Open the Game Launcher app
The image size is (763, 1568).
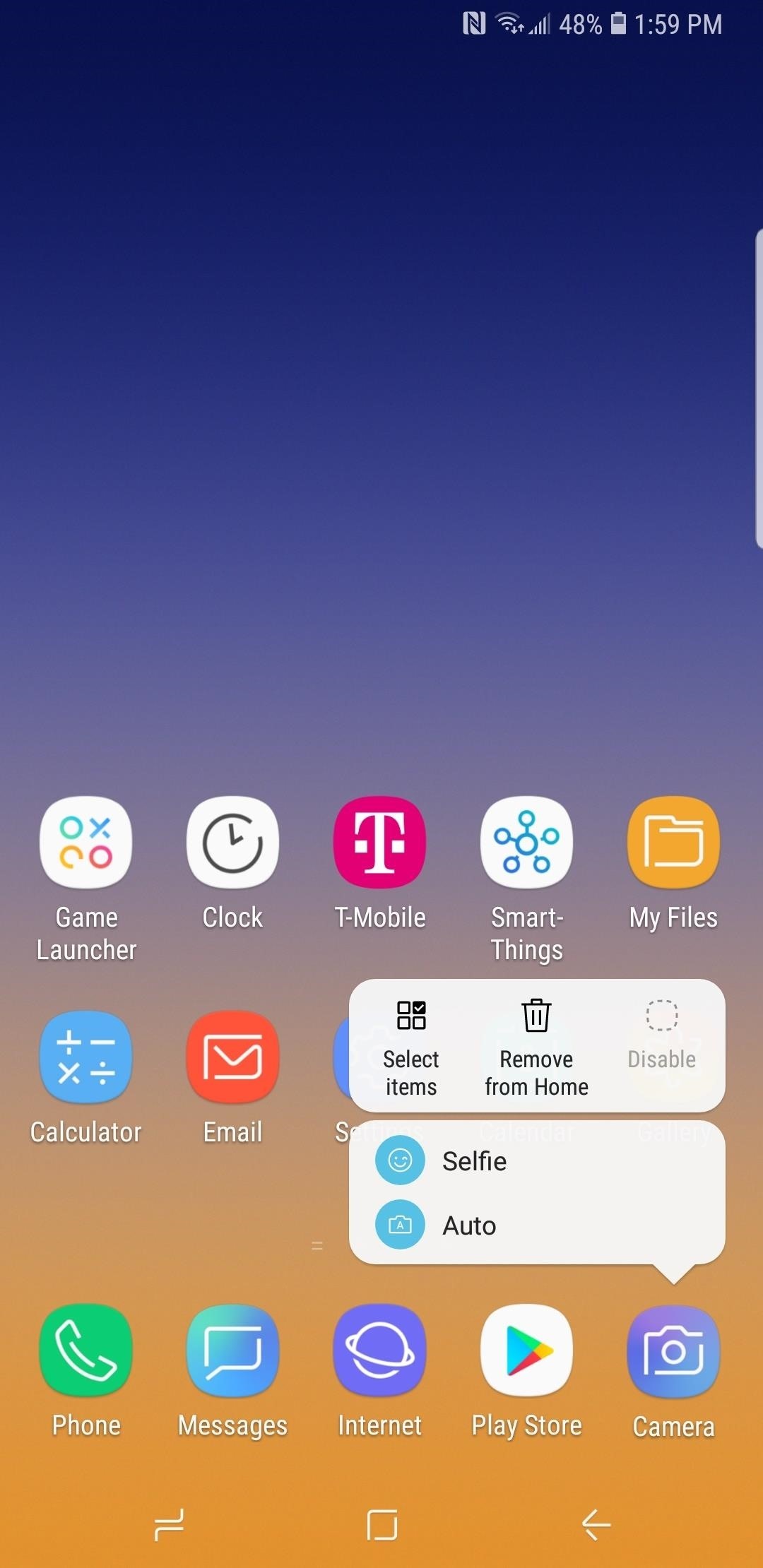(85, 841)
